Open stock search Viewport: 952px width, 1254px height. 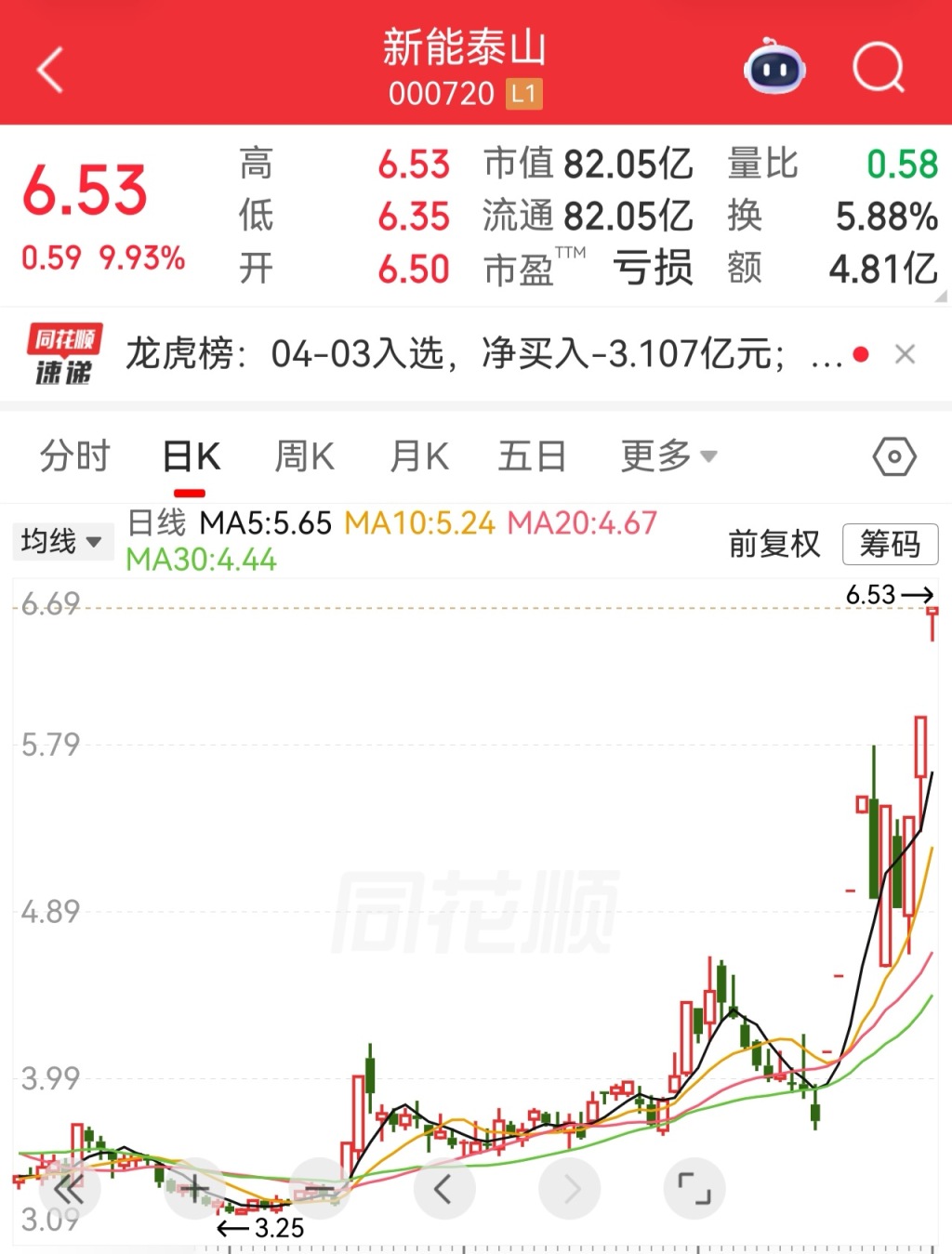878,68
